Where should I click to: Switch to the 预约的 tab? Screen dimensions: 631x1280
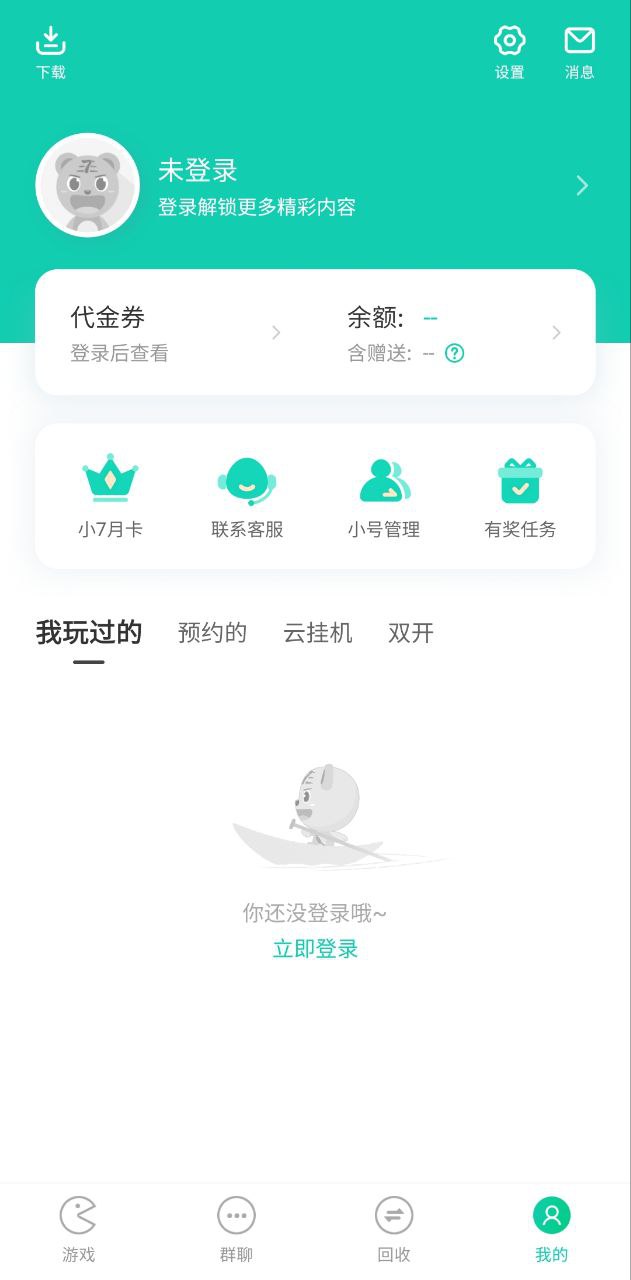click(x=212, y=633)
